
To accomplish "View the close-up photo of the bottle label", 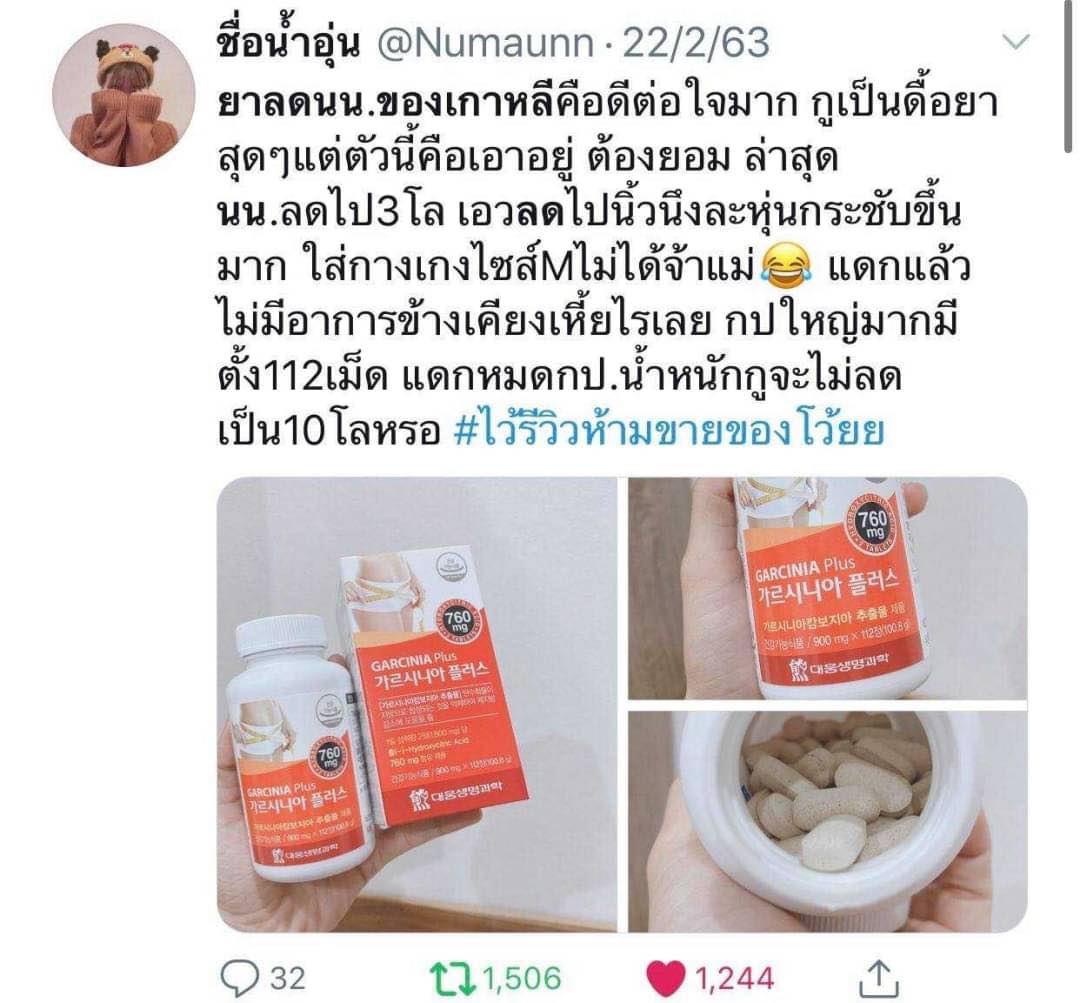I will click(x=826, y=587).
